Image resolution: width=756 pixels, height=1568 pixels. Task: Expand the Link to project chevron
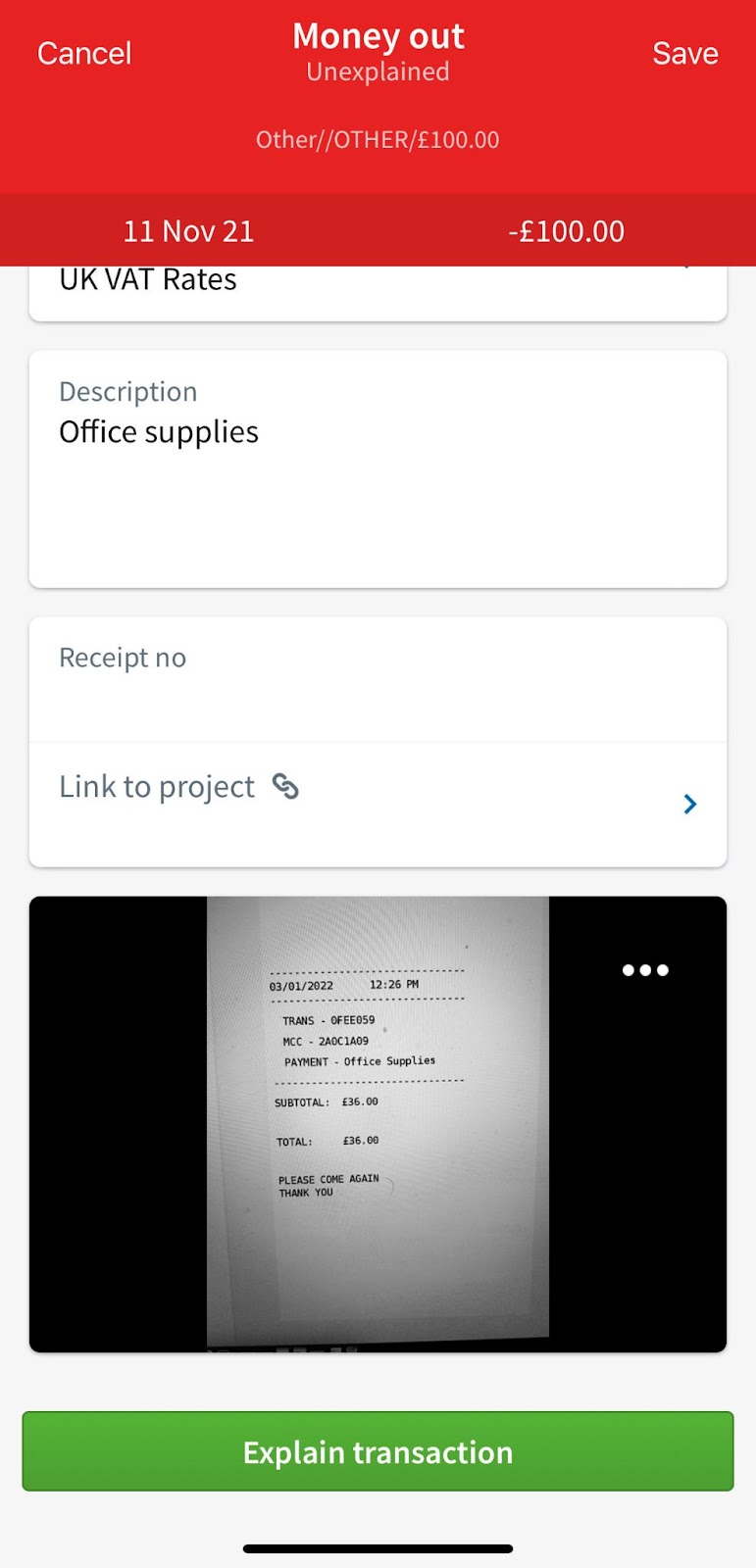point(689,804)
